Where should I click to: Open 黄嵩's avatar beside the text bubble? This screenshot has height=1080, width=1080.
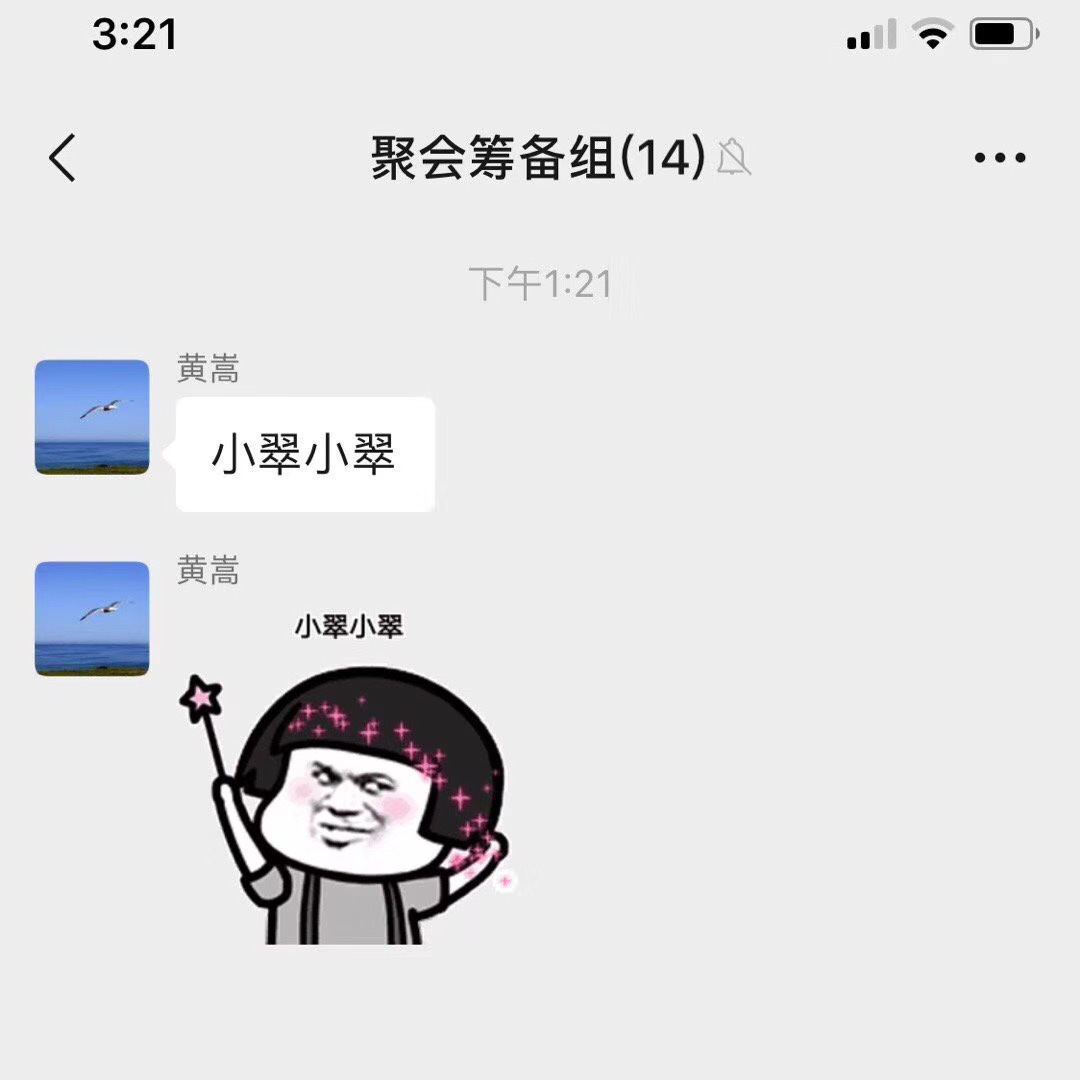(x=92, y=417)
